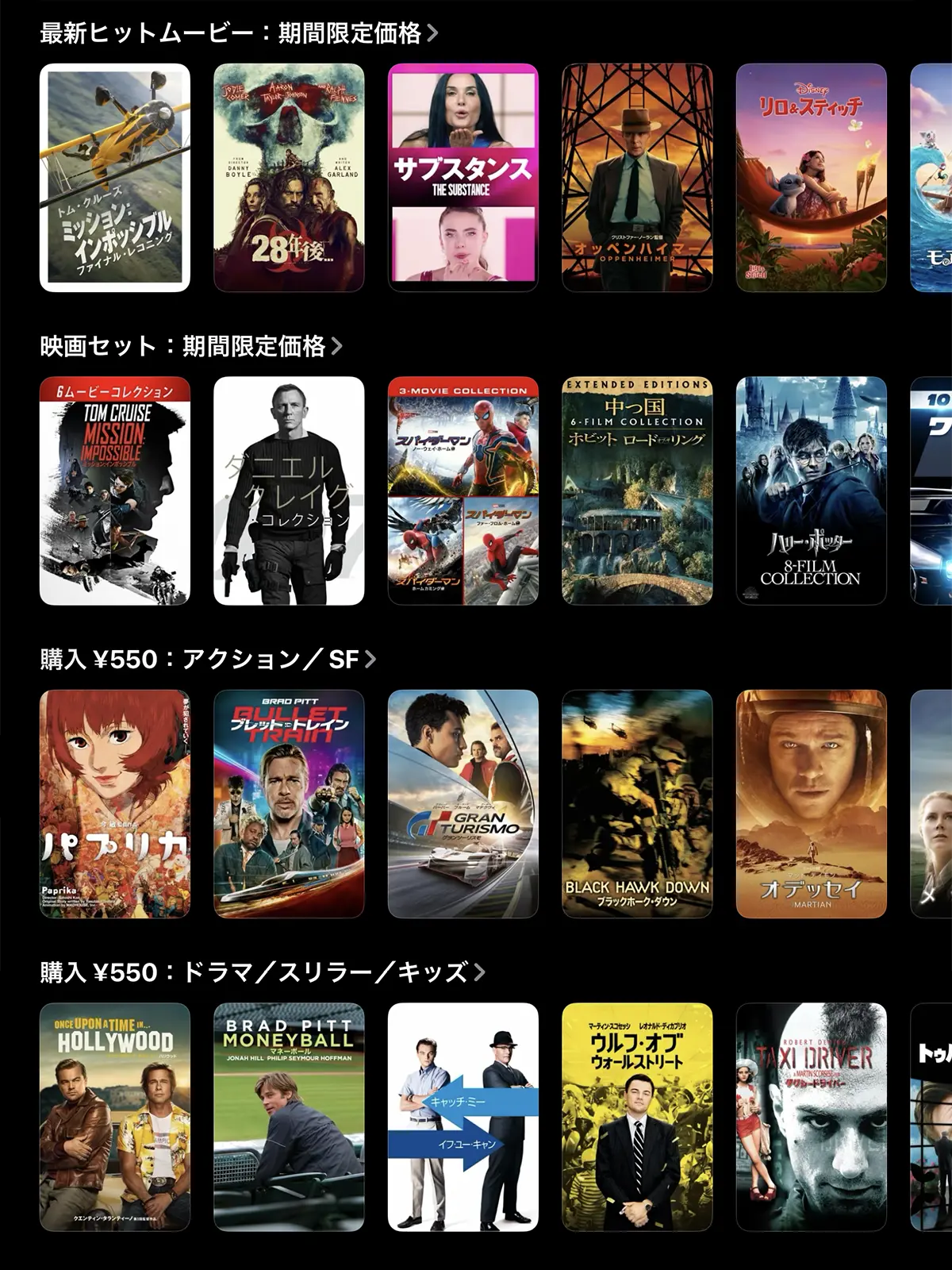Open the Moneyball movie page

point(288,1119)
